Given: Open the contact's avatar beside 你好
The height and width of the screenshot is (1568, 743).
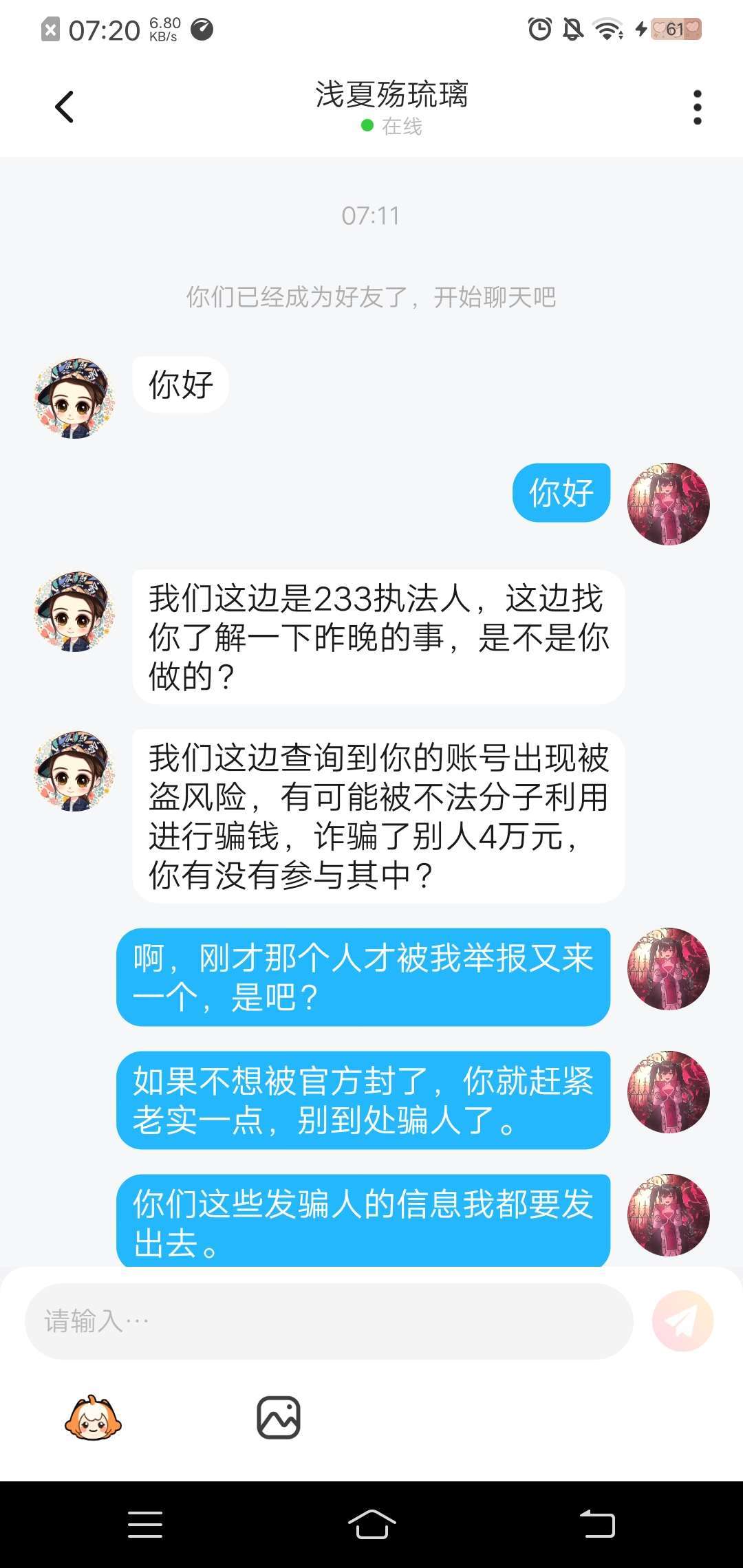Looking at the screenshot, I should pos(74,398).
